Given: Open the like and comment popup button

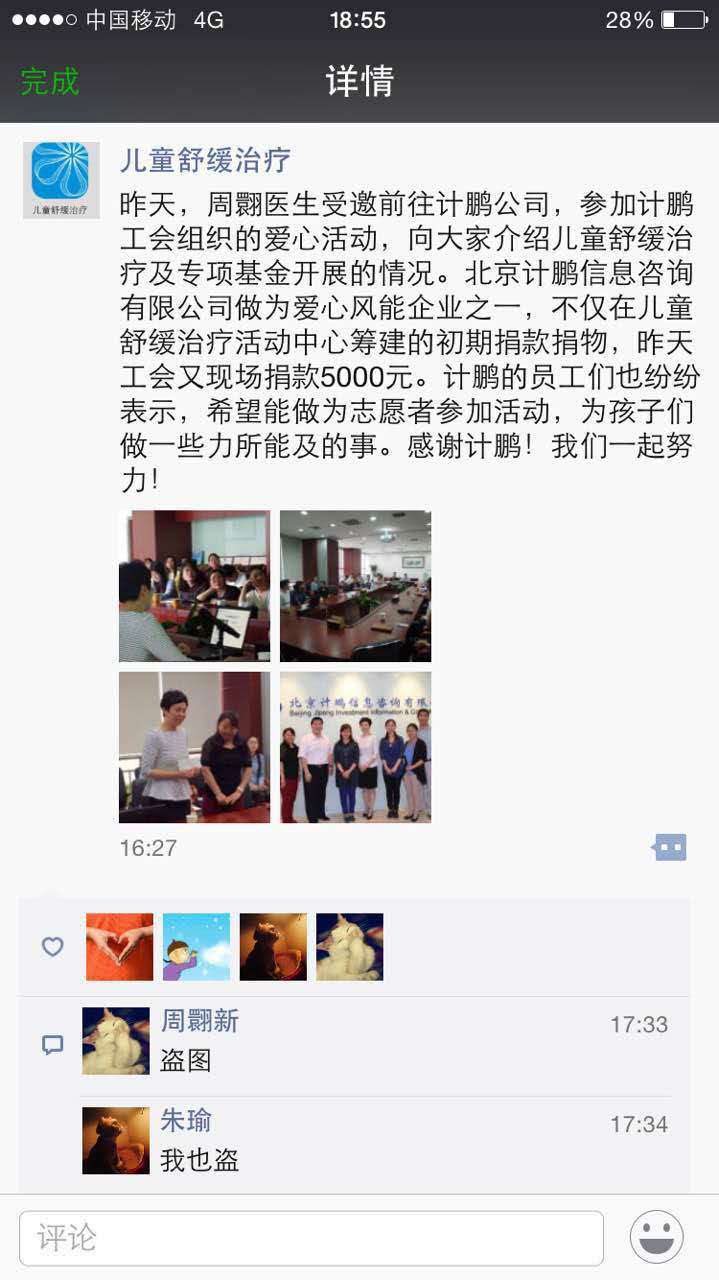Looking at the screenshot, I should click(669, 848).
